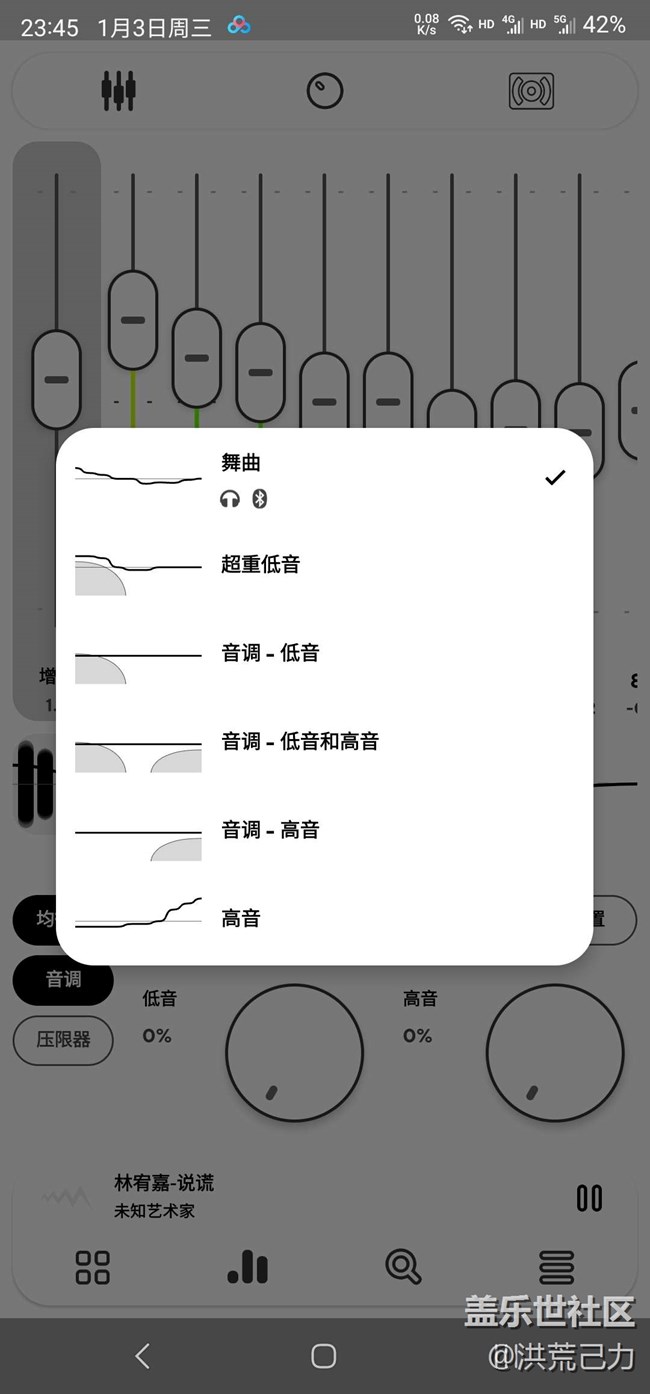Switch to the knob tab
The width and height of the screenshot is (650, 1394).
click(325, 91)
